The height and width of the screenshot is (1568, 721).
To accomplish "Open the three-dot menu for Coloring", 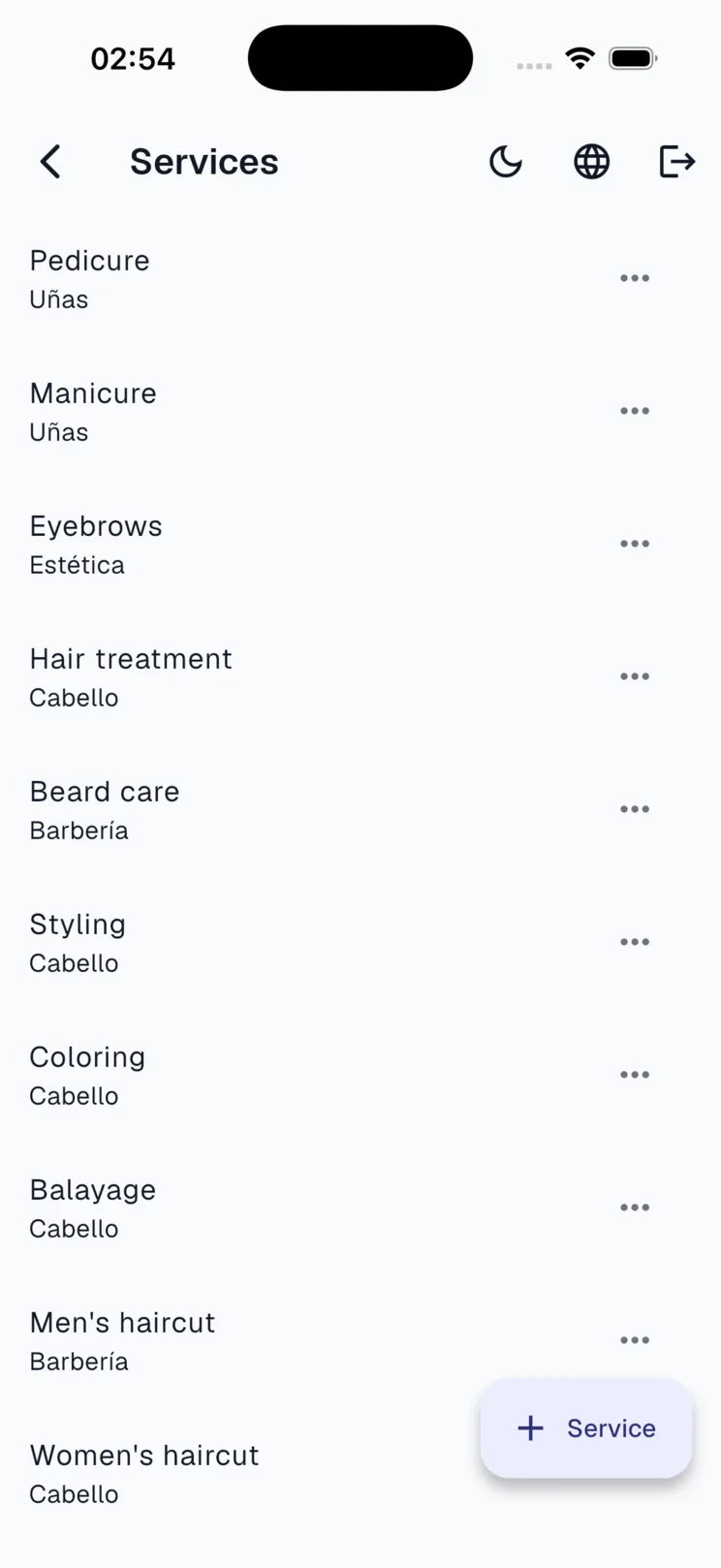I will [x=635, y=1075].
